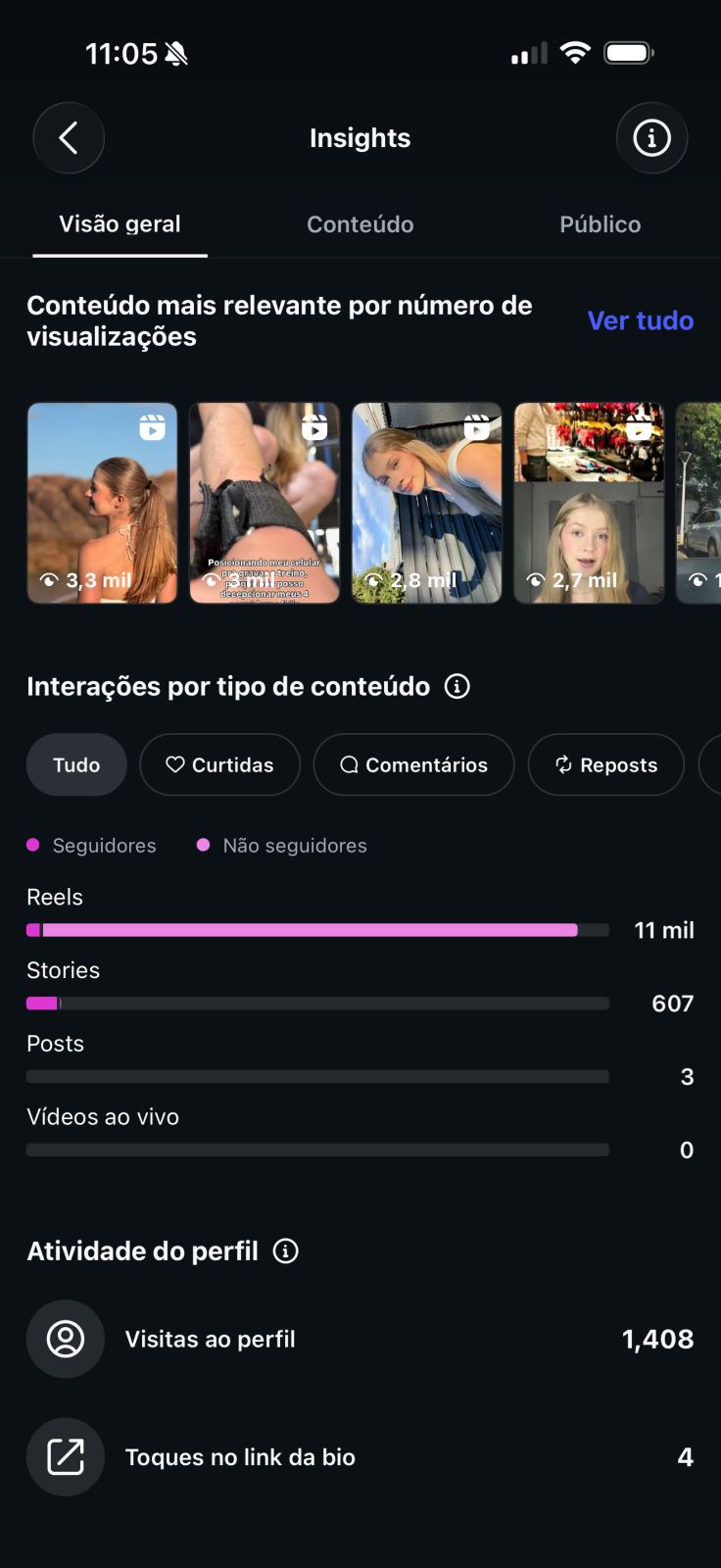Select the Tudo filter chip

tap(76, 764)
